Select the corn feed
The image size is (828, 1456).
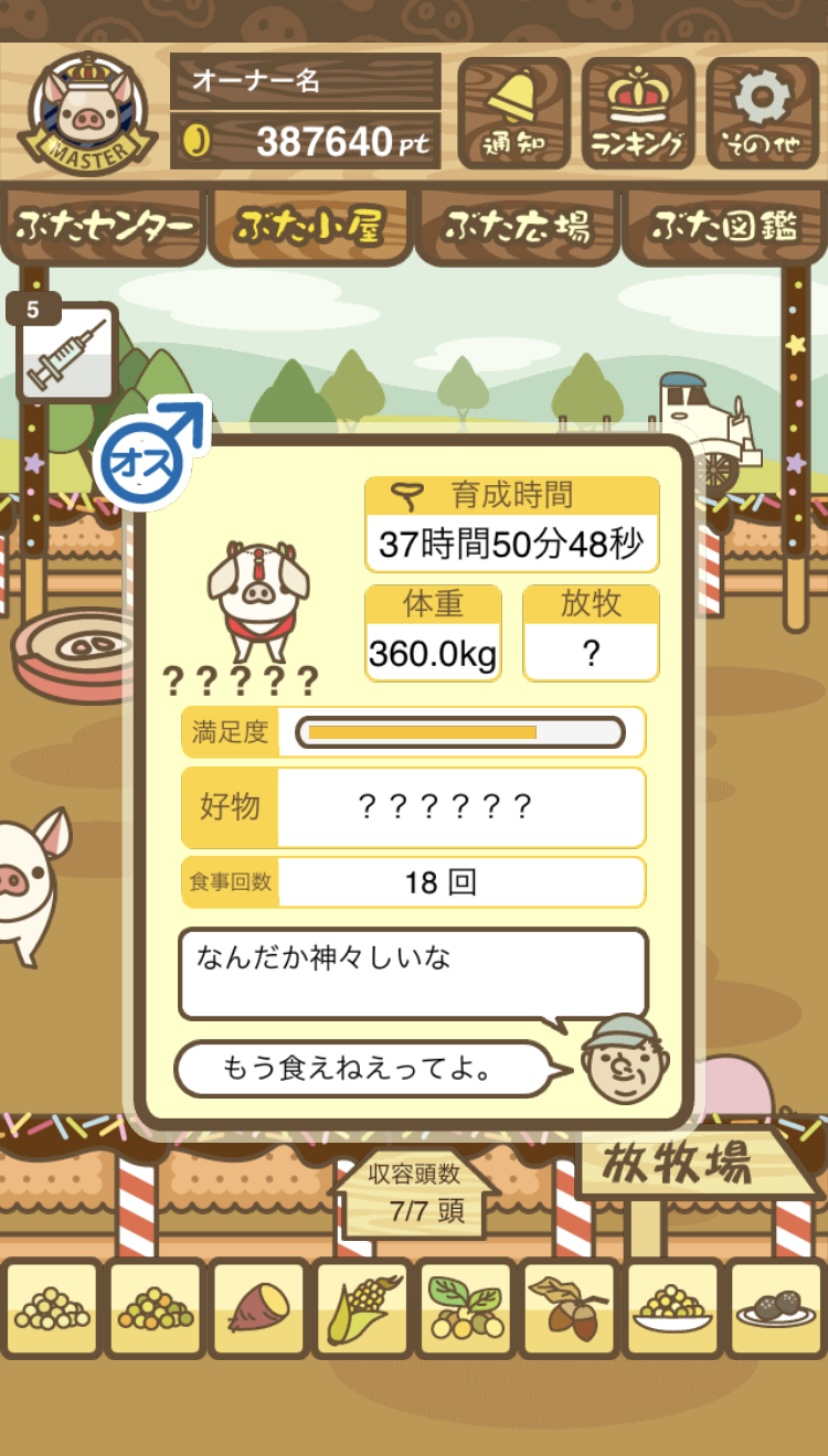[x=363, y=1308]
